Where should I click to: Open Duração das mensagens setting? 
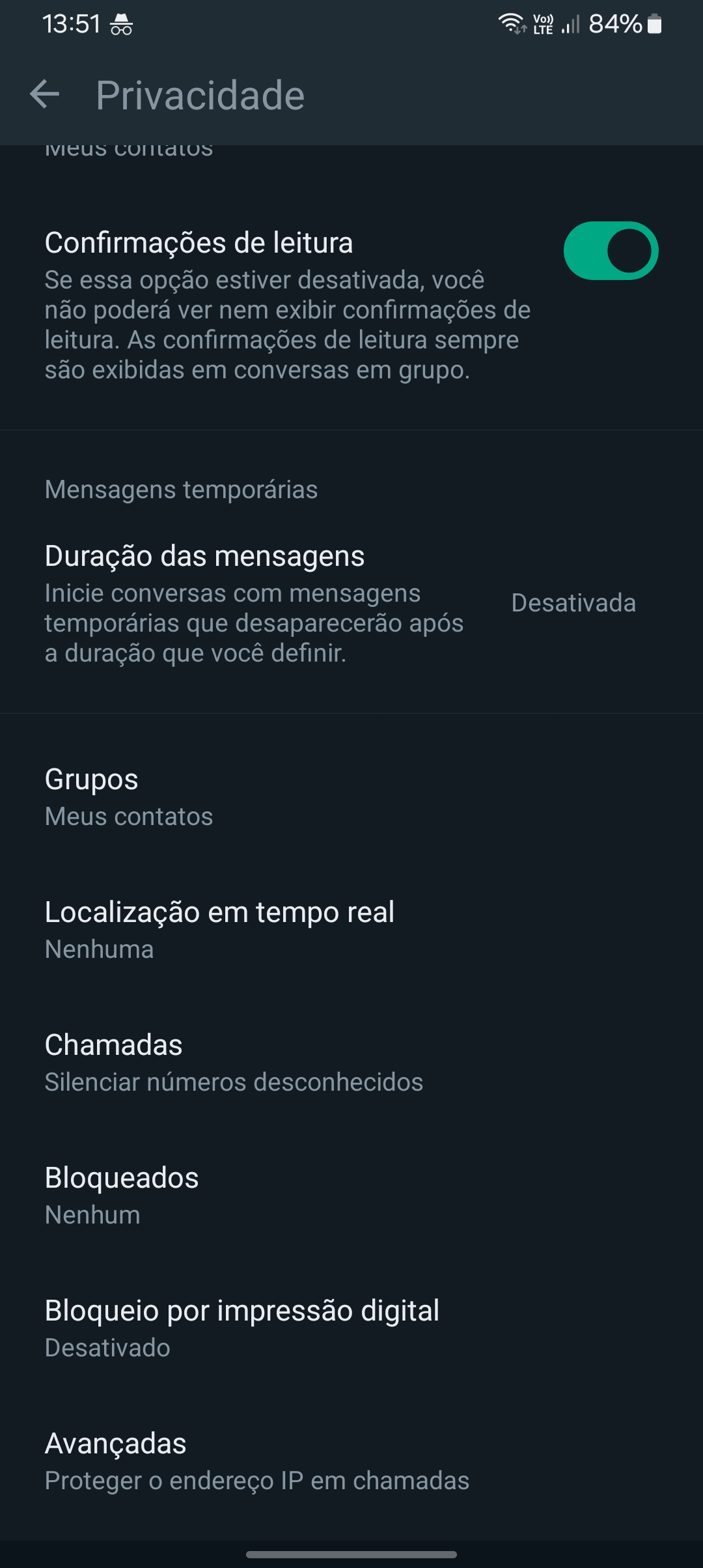pyautogui.click(x=351, y=604)
